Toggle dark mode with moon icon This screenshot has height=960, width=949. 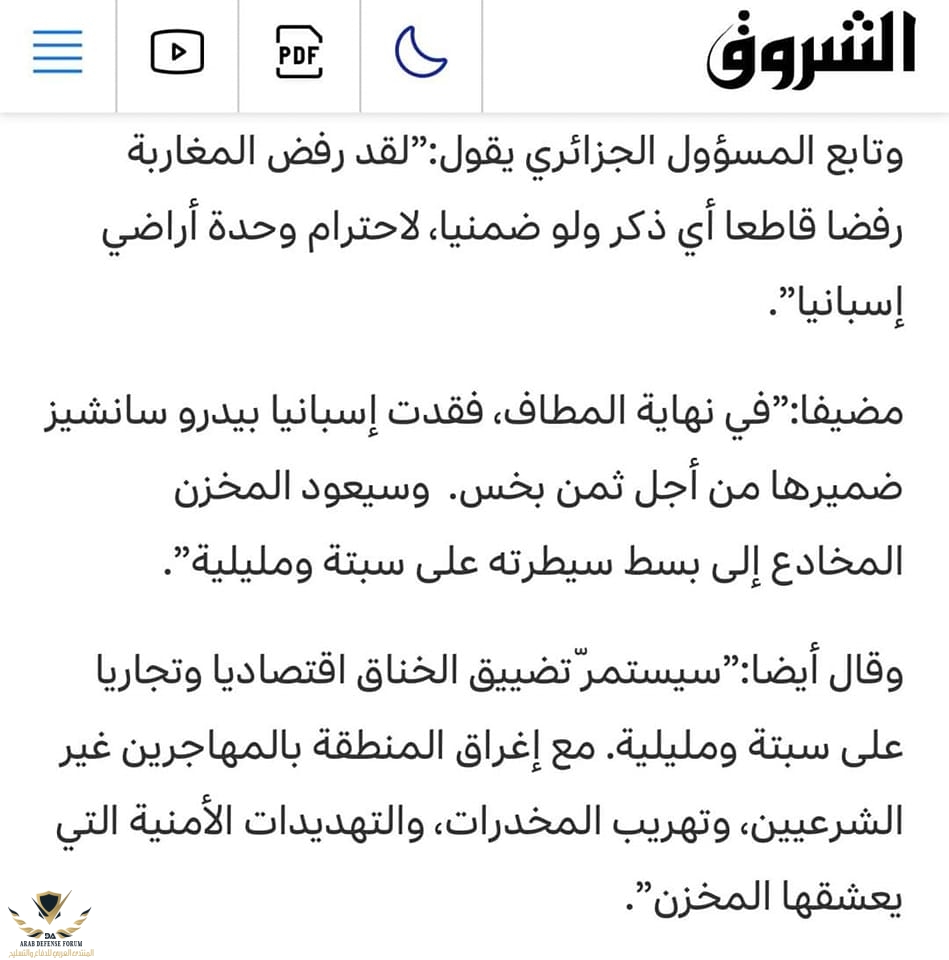click(x=421, y=52)
